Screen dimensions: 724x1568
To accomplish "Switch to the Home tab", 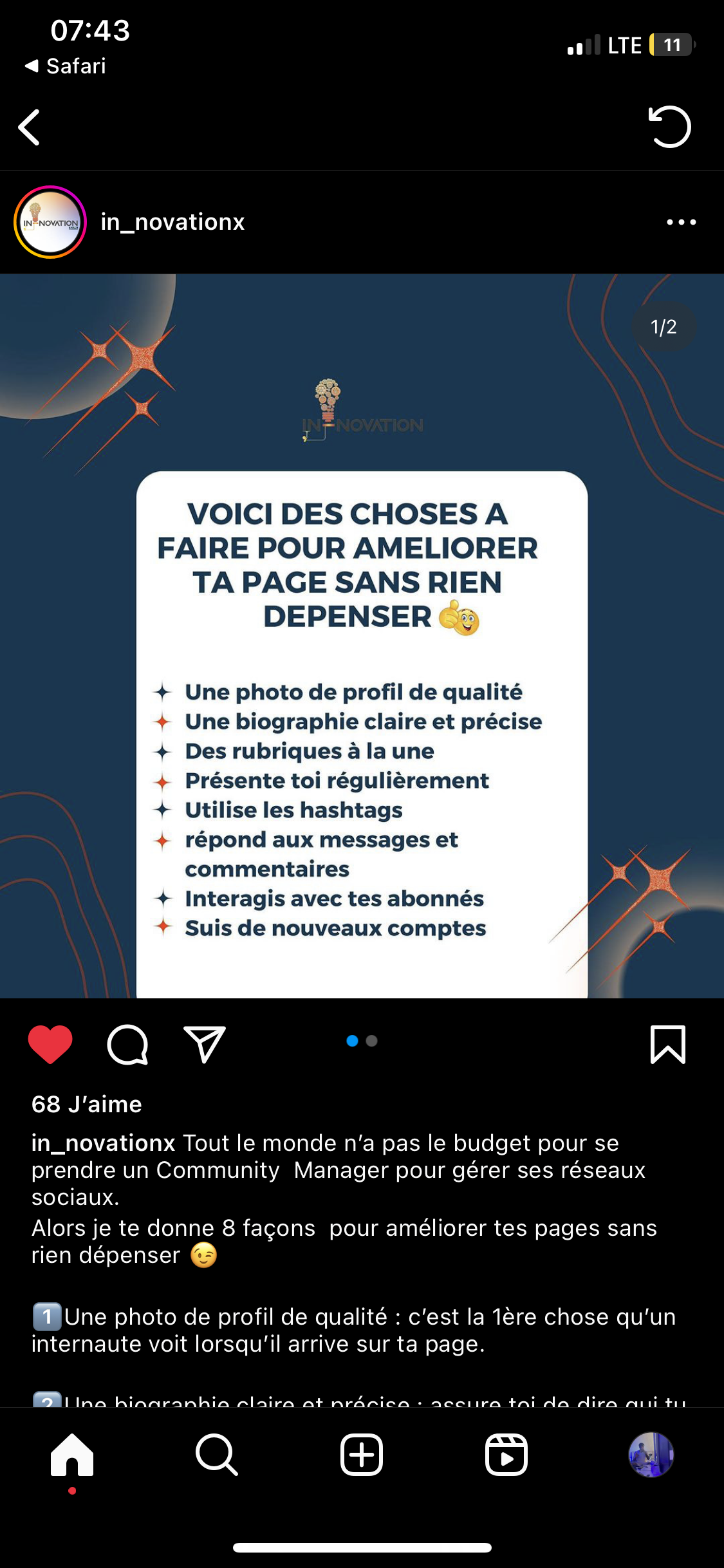I will coord(72,1454).
